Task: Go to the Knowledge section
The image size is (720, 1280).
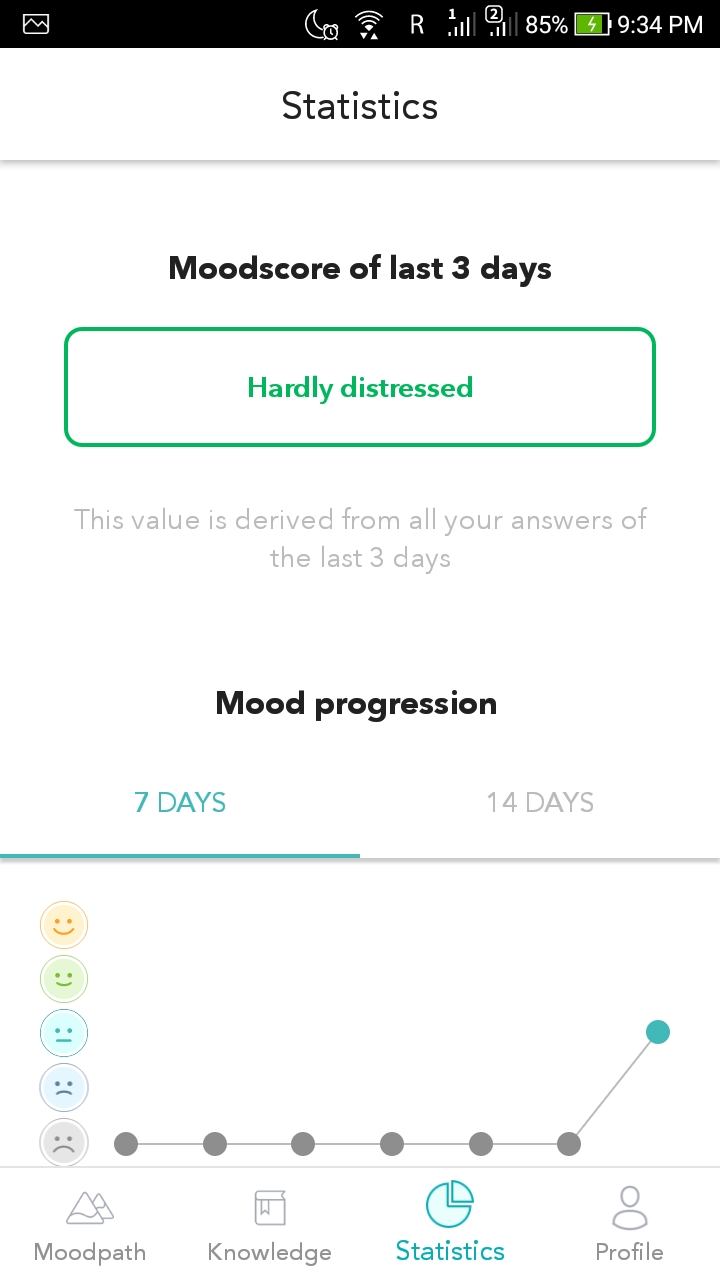Action: [x=269, y=1225]
